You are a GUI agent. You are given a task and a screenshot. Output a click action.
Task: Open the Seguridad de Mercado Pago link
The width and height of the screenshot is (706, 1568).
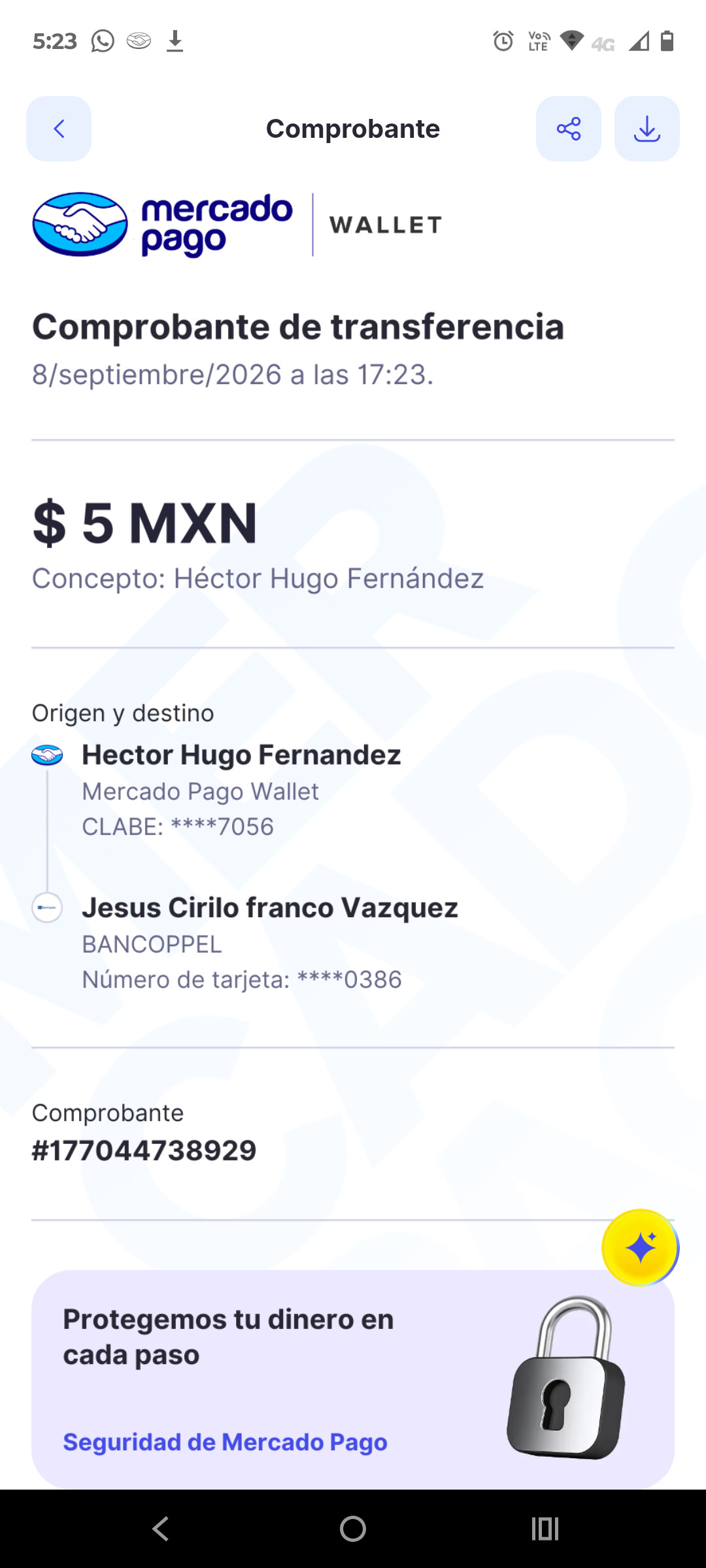225,1442
